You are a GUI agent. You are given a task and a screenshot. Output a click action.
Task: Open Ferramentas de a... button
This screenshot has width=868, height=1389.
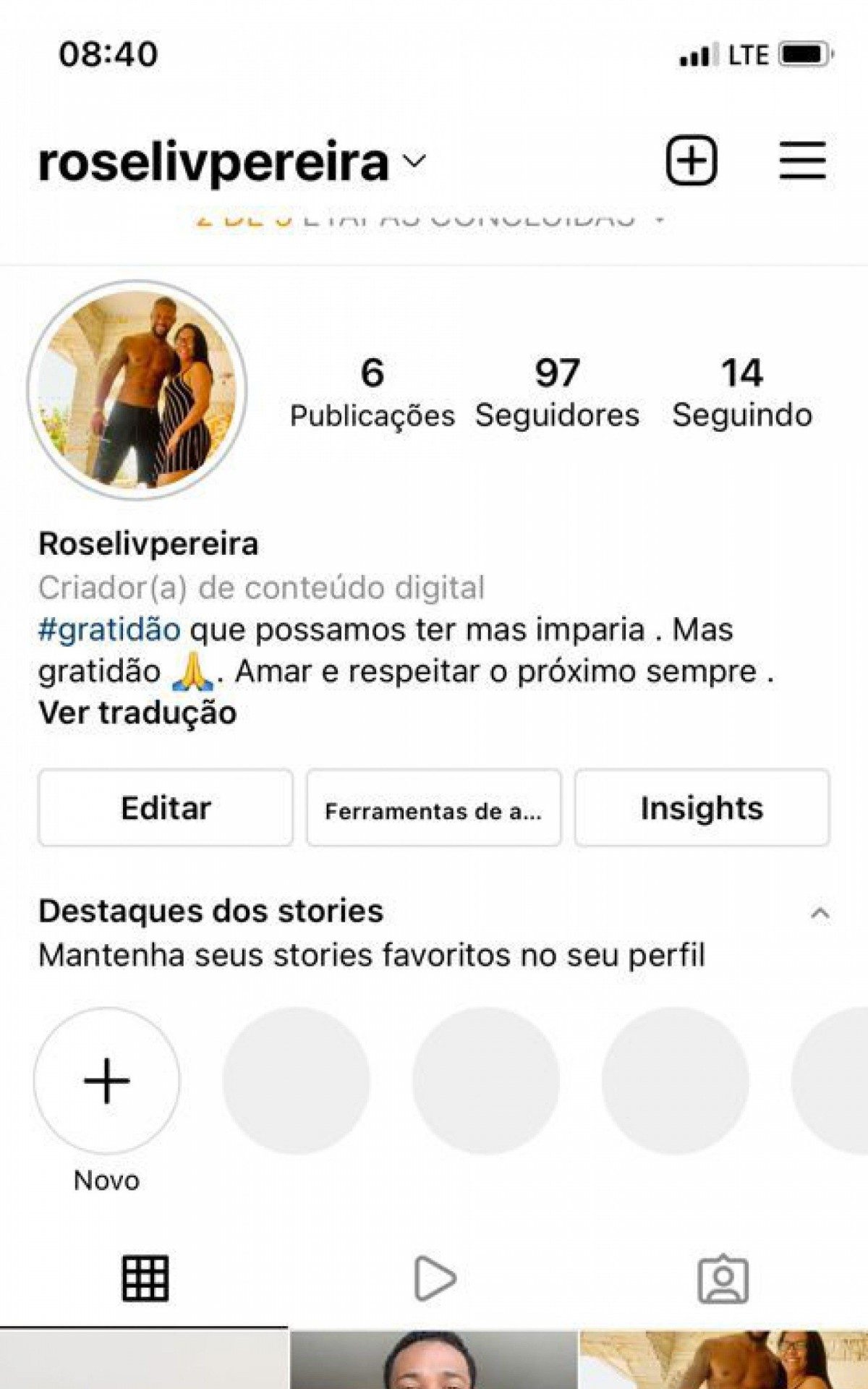(x=435, y=810)
